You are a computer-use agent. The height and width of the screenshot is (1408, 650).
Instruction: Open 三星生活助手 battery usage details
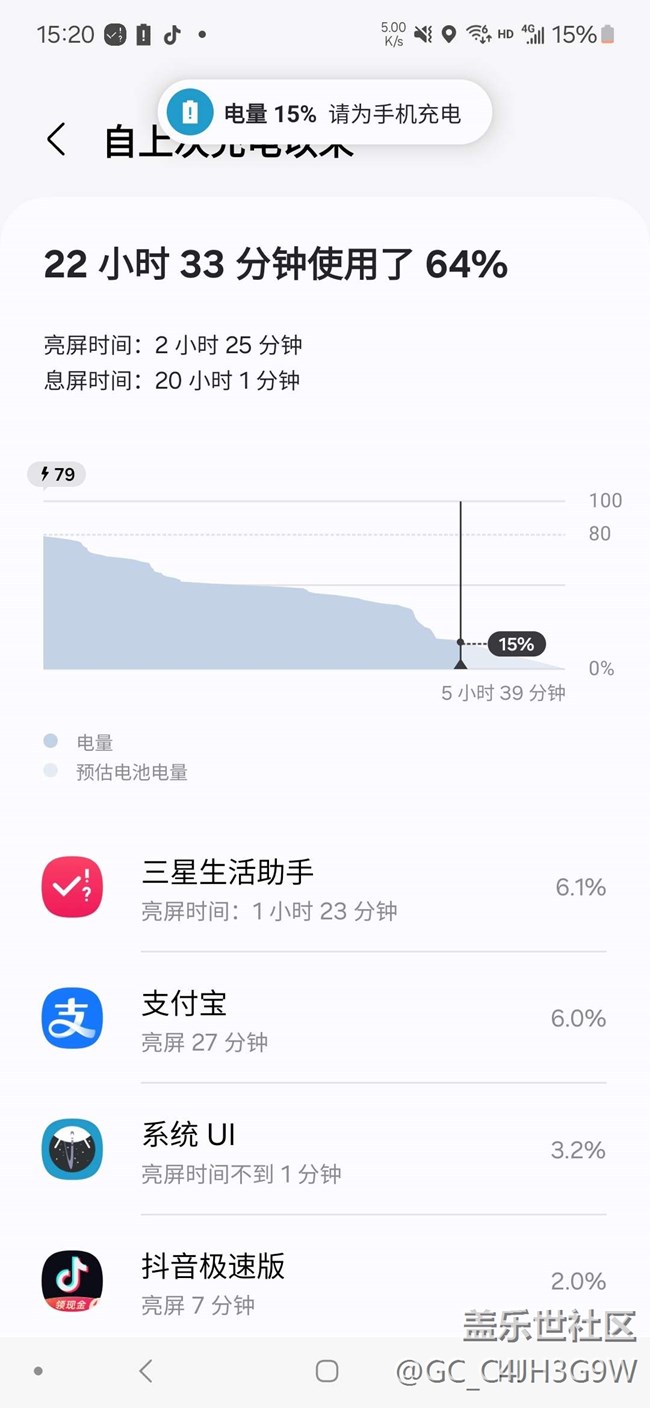coord(325,887)
